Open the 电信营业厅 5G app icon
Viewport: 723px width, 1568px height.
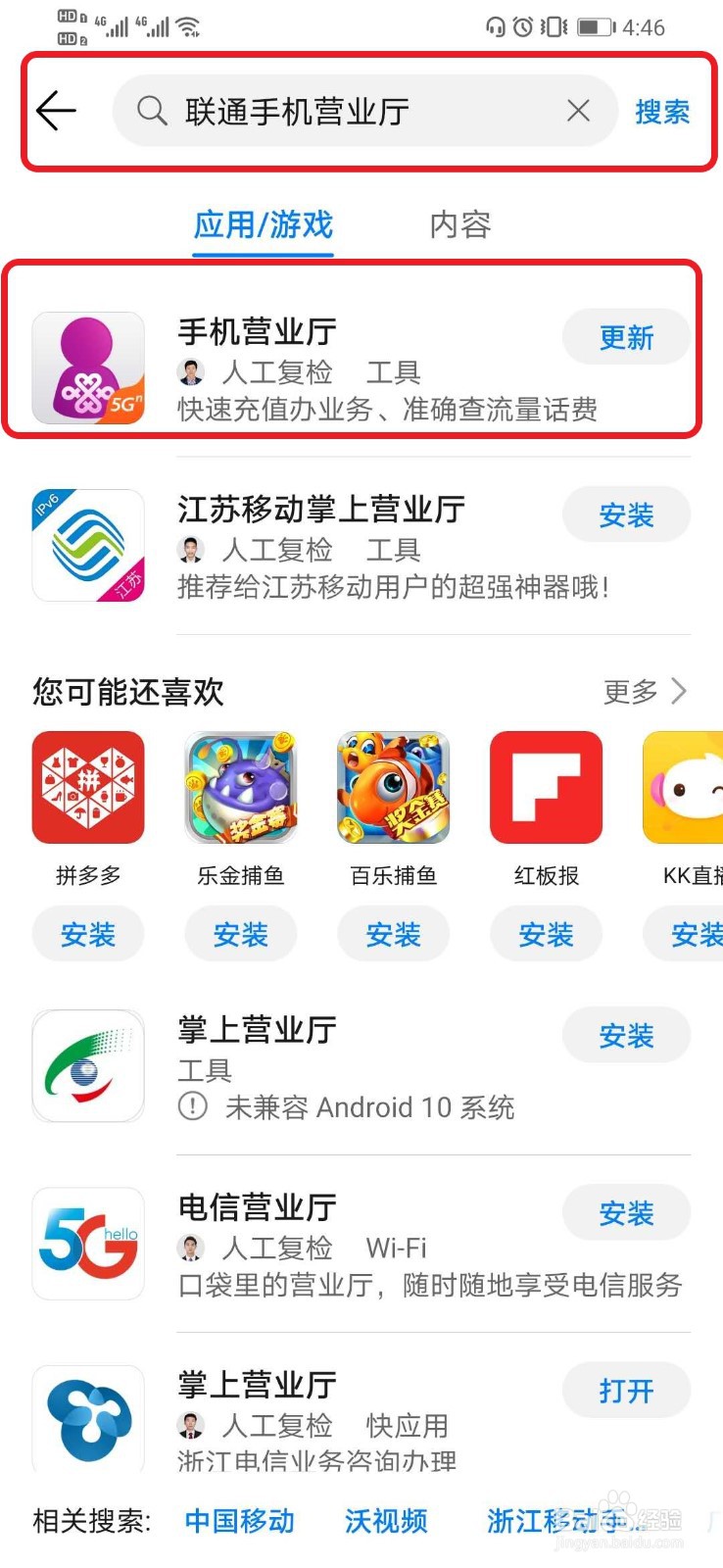pyautogui.click(x=88, y=1243)
